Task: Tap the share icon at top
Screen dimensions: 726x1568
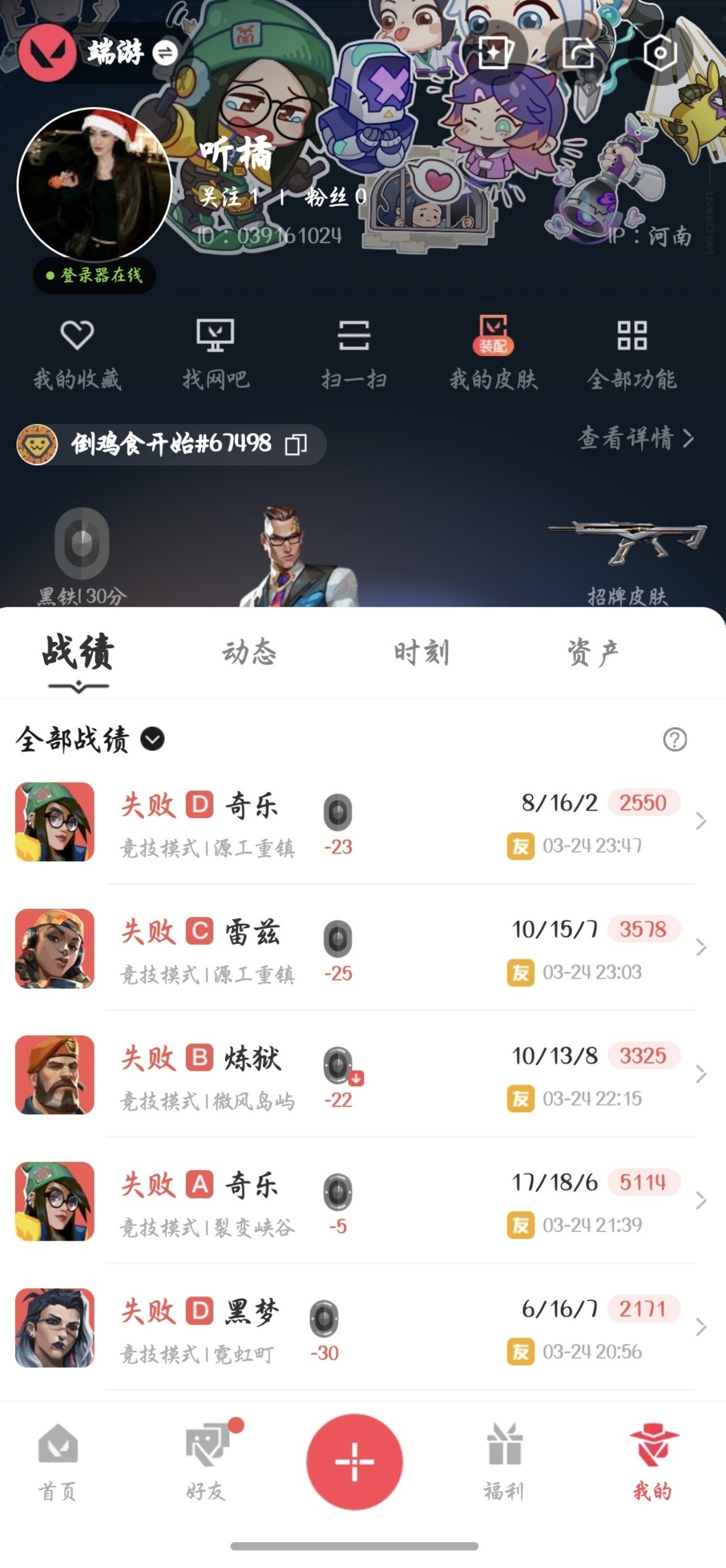Action: (577, 53)
